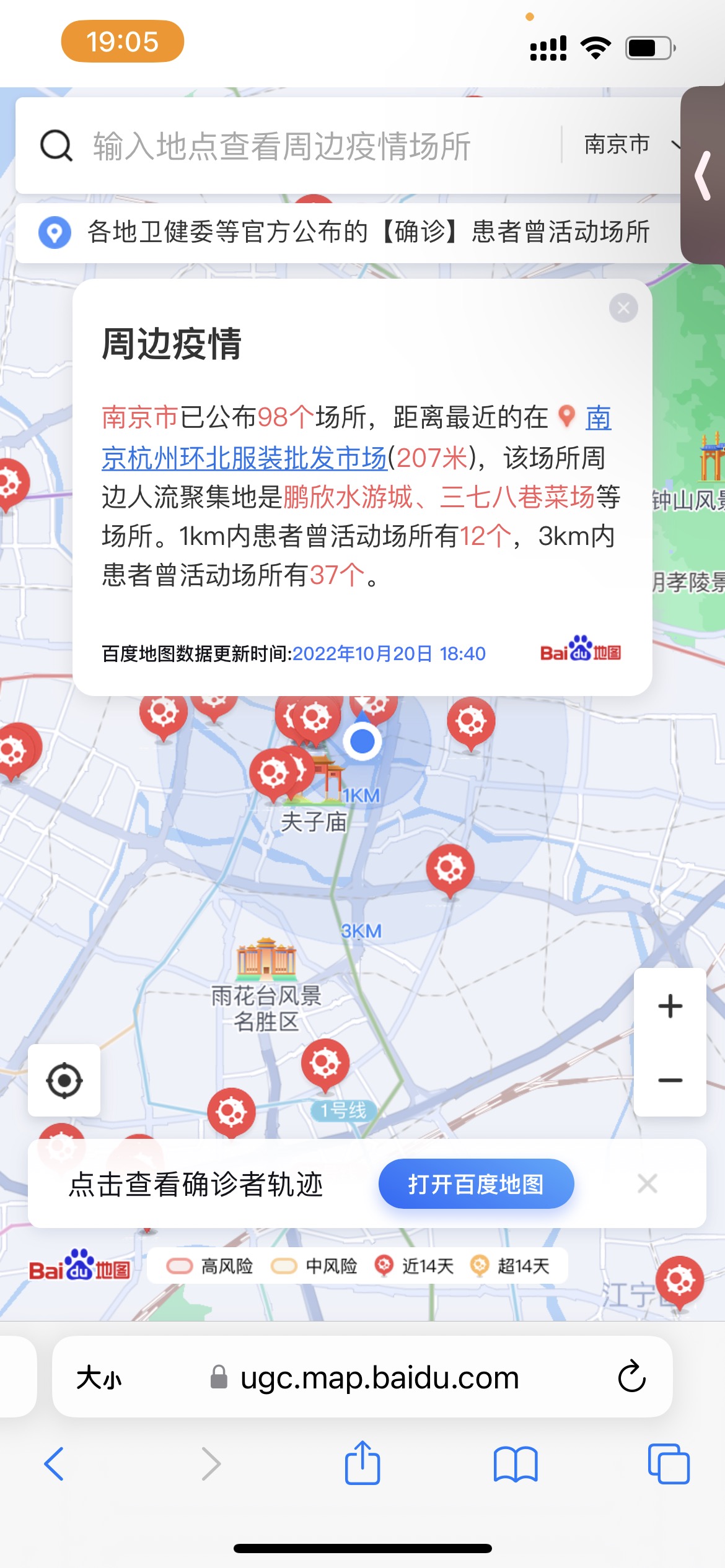725x1568 pixels.
Task: Zoom in on the map
Action: click(x=670, y=1006)
